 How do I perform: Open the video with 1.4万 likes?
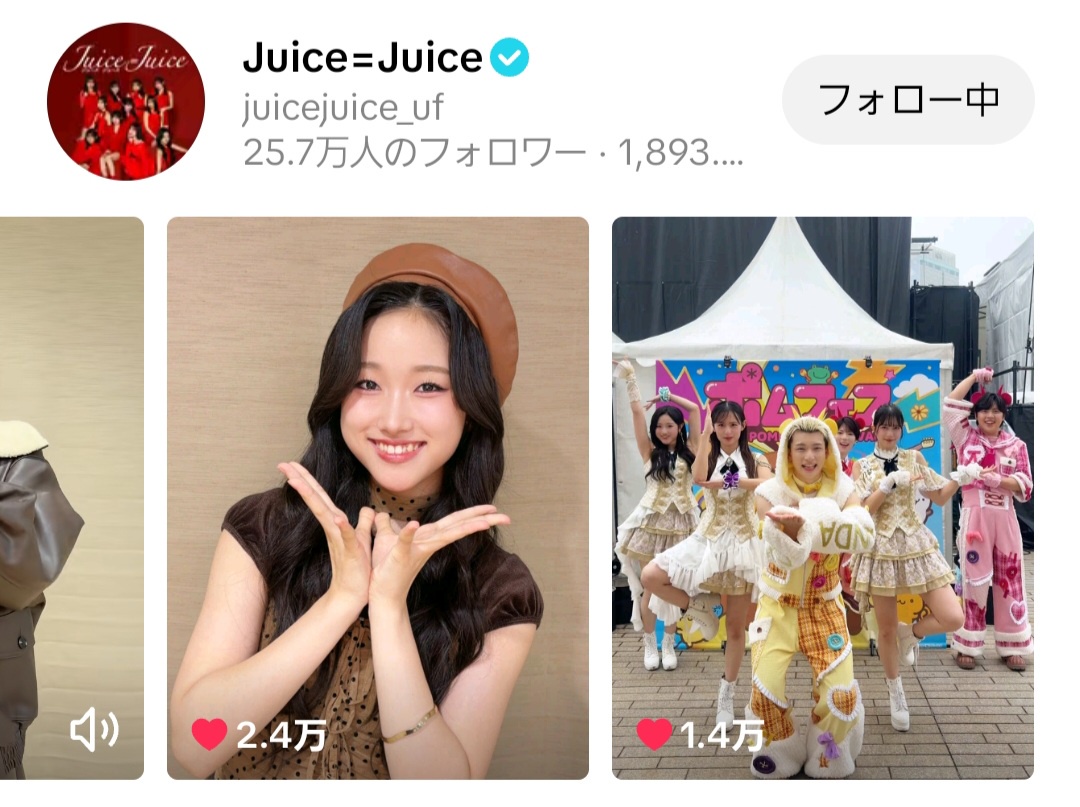822,498
